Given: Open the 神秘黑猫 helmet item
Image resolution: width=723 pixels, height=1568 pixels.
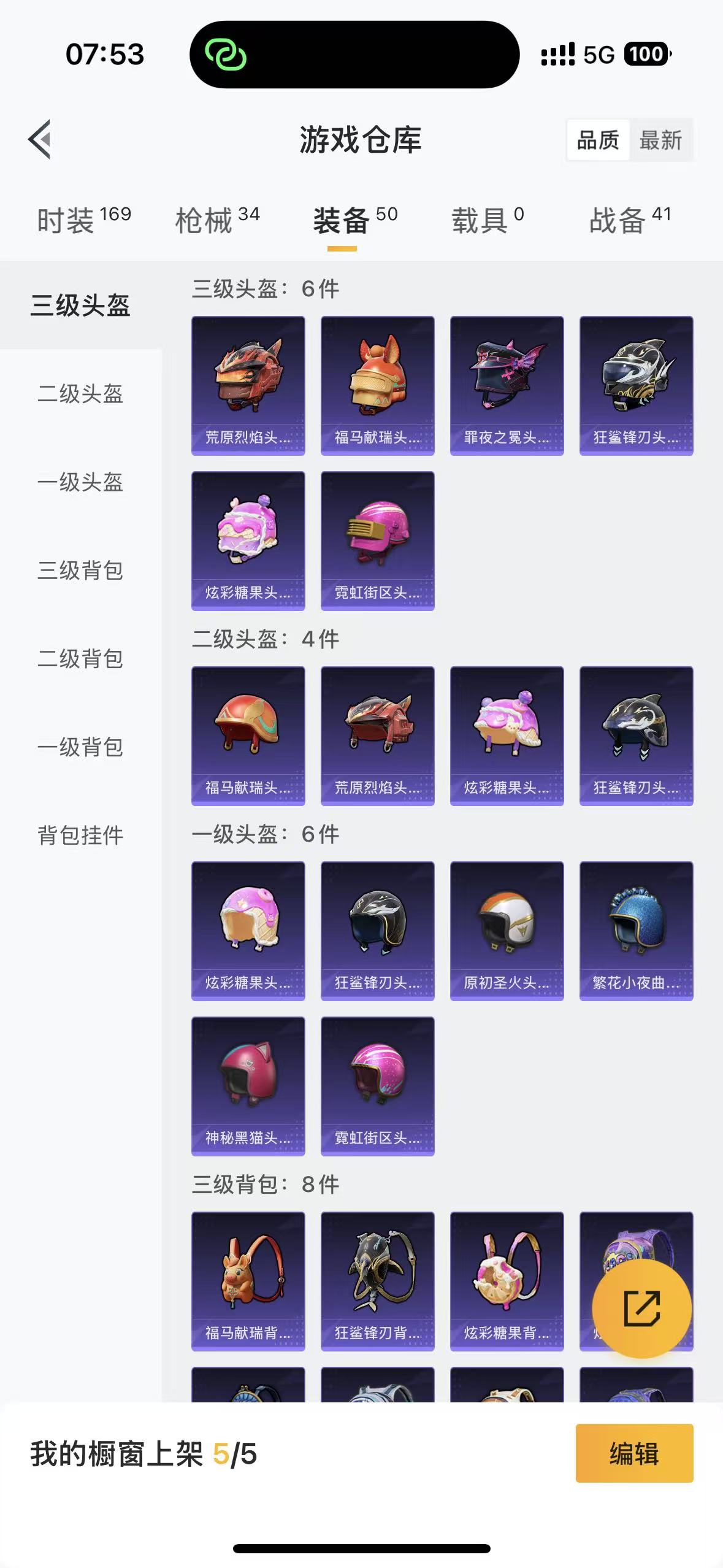Looking at the screenshot, I should 248,1086.
